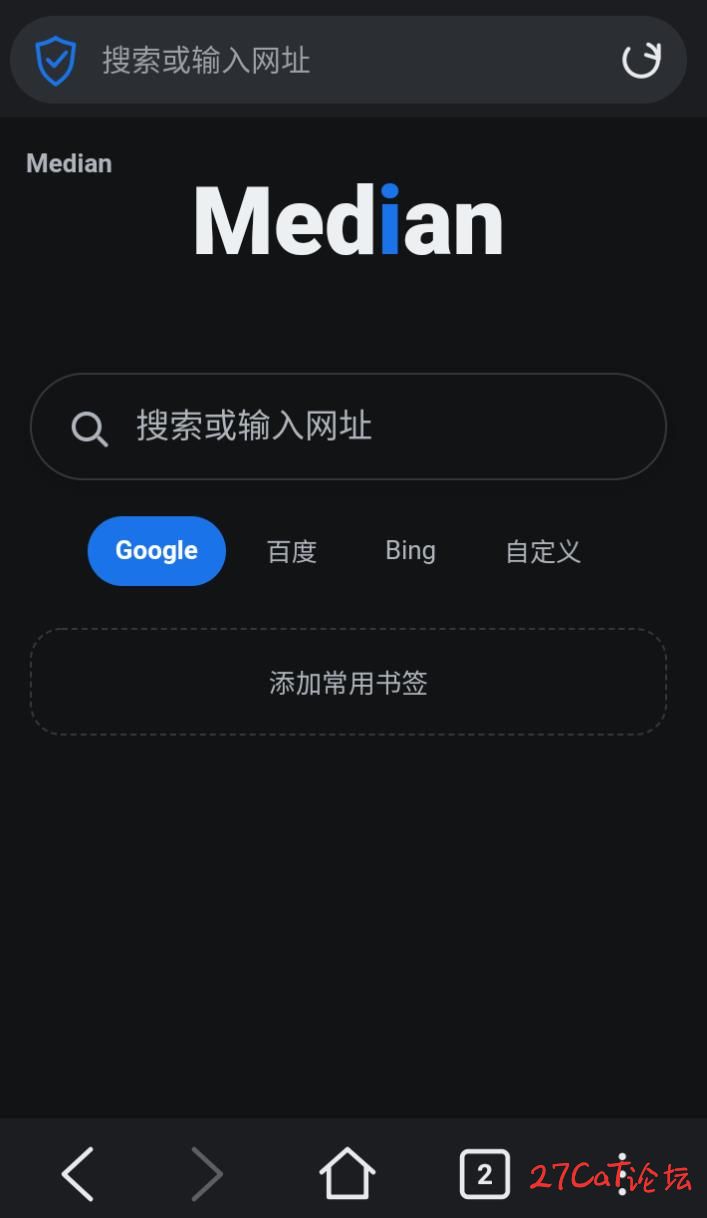Open the tab switcher showing 2 tabs
The width and height of the screenshot is (707, 1218).
coord(485,1174)
